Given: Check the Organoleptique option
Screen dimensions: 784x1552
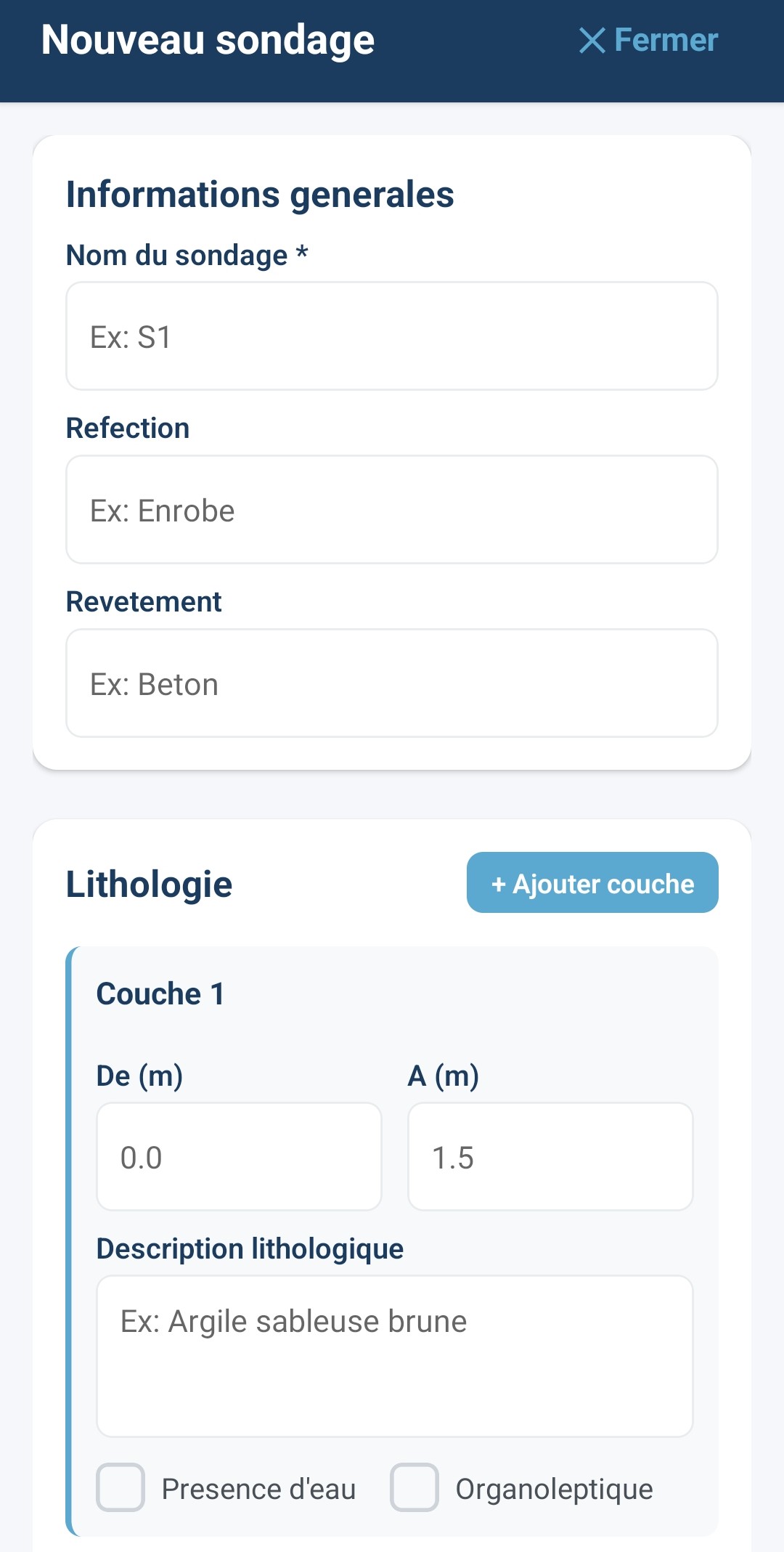Looking at the screenshot, I should click(414, 1488).
